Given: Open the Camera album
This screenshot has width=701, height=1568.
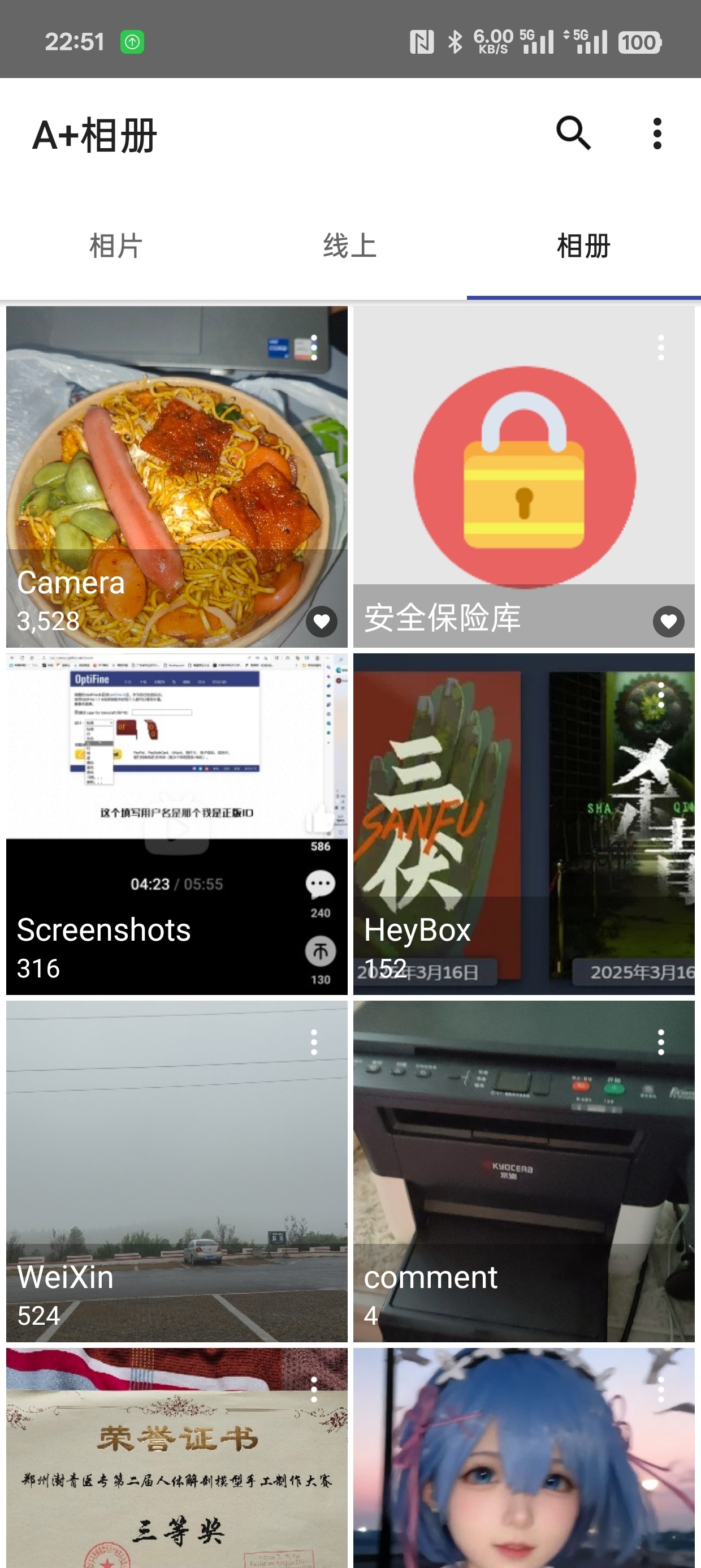Looking at the screenshot, I should (176, 477).
